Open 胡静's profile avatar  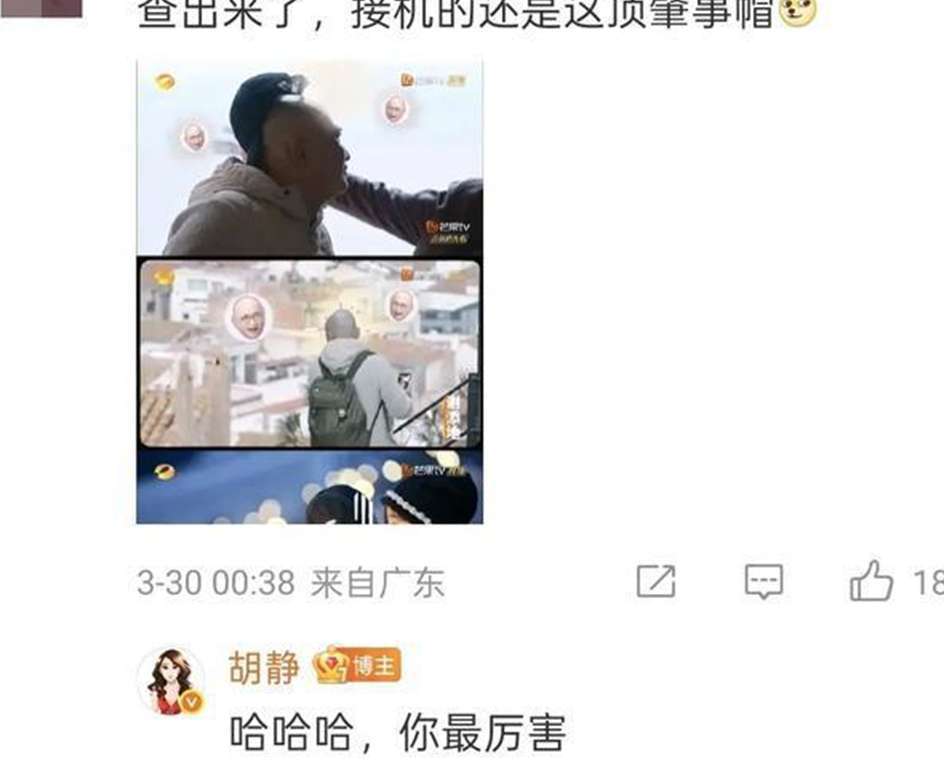pos(171,681)
